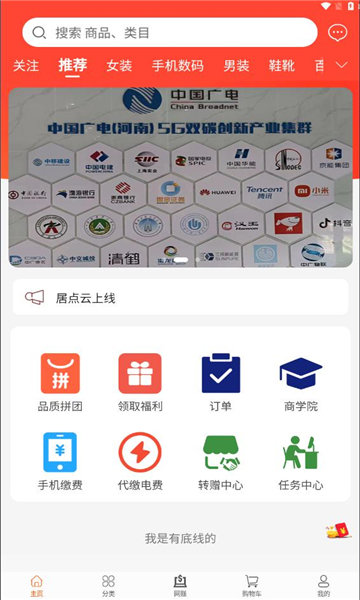Switch to the 关注 tab
The width and height of the screenshot is (360, 600).
click(26, 66)
